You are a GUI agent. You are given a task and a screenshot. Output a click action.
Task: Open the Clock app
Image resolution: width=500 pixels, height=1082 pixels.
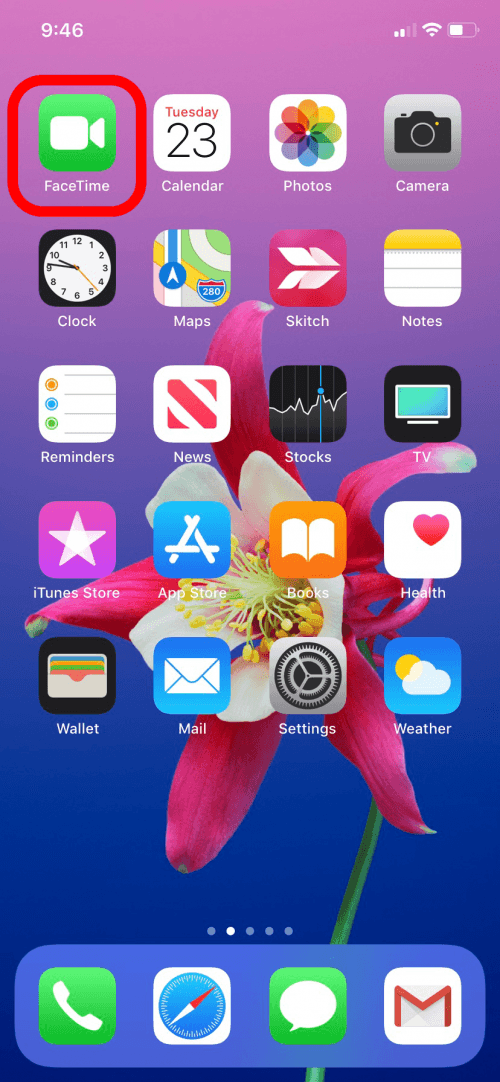click(77, 268)
